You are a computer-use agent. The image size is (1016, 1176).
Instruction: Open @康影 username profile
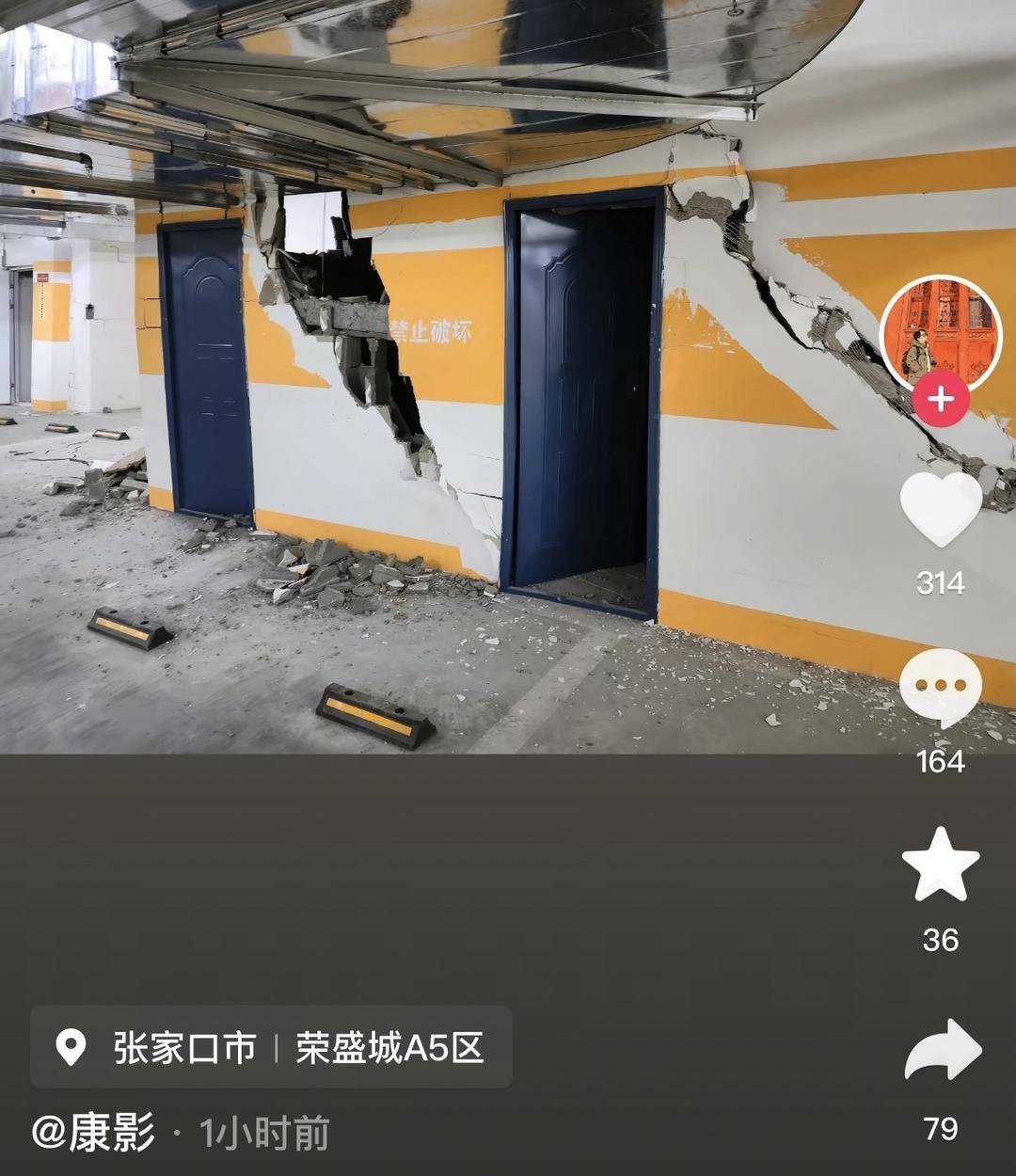point(94,1133)
